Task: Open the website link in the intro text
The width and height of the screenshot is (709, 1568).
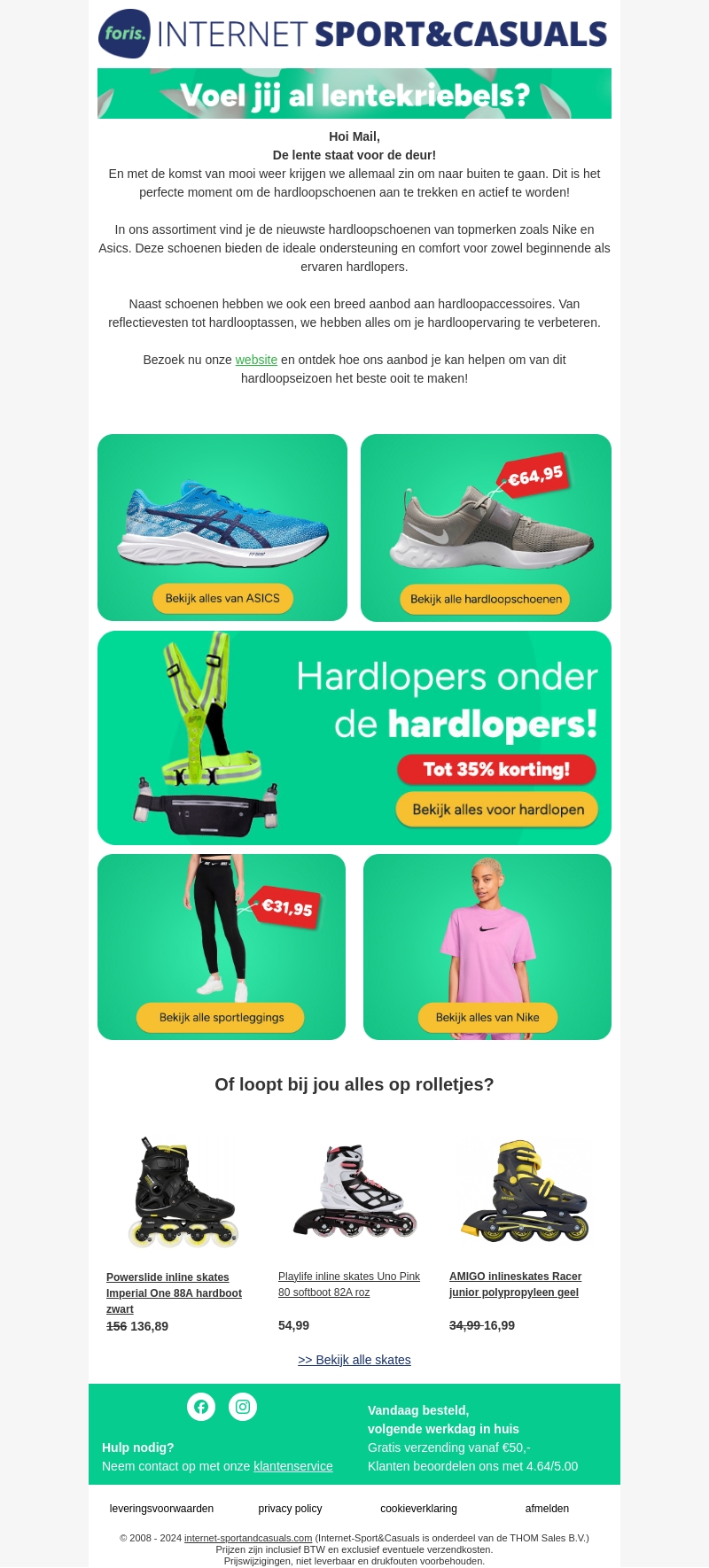Action: [256, 360]
